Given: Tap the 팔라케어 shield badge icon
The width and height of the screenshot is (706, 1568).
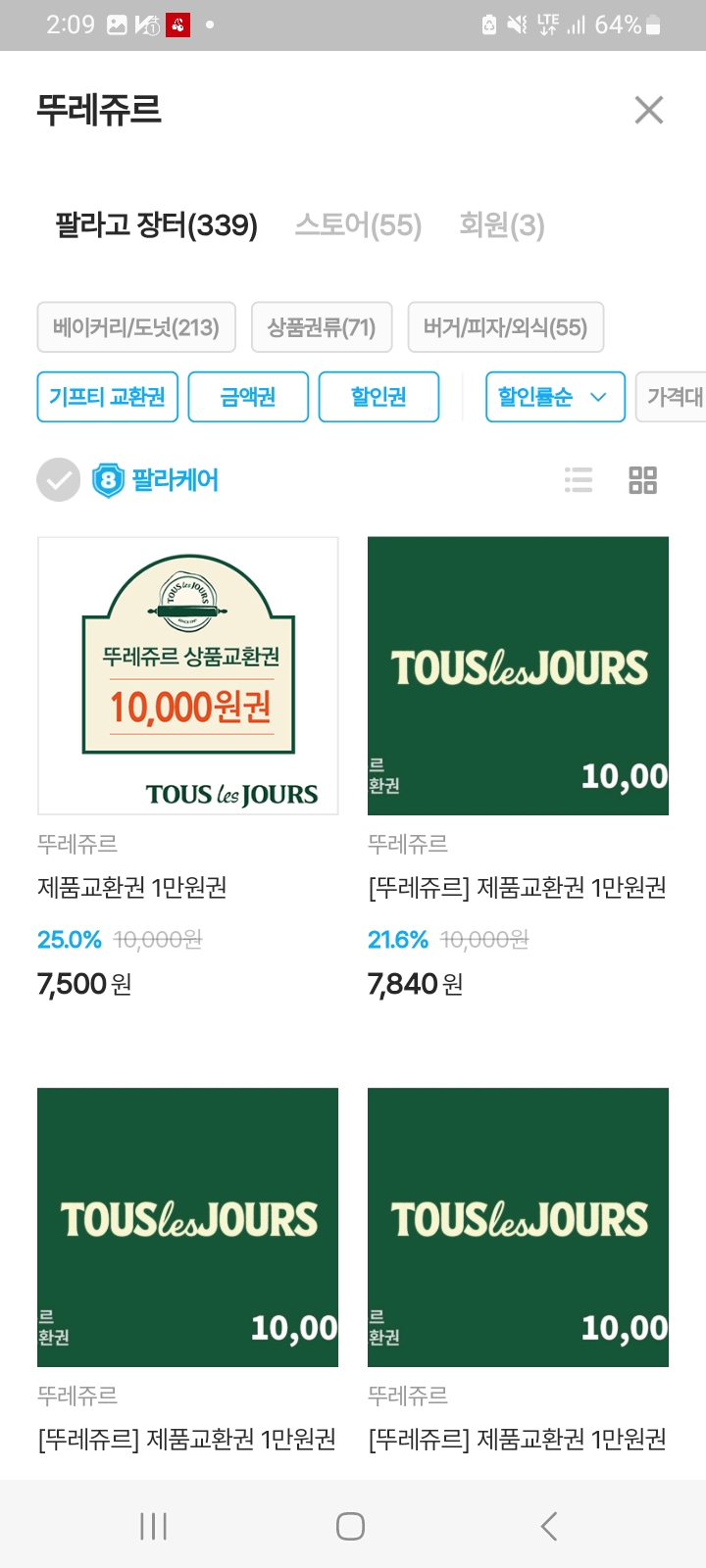Looking at the screenshot, I should [x=106, y=480].
